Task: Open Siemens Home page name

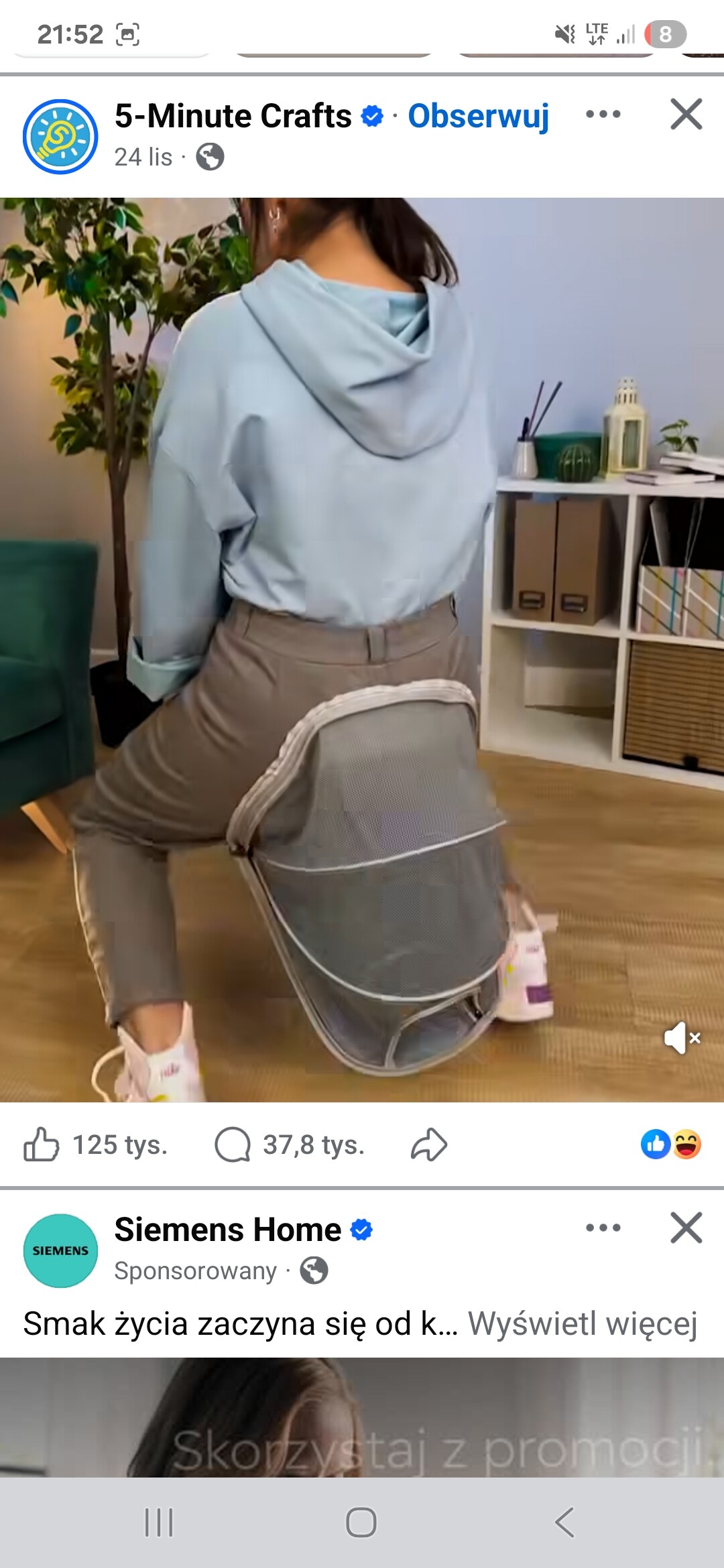Action: [x=228, y=1230]
